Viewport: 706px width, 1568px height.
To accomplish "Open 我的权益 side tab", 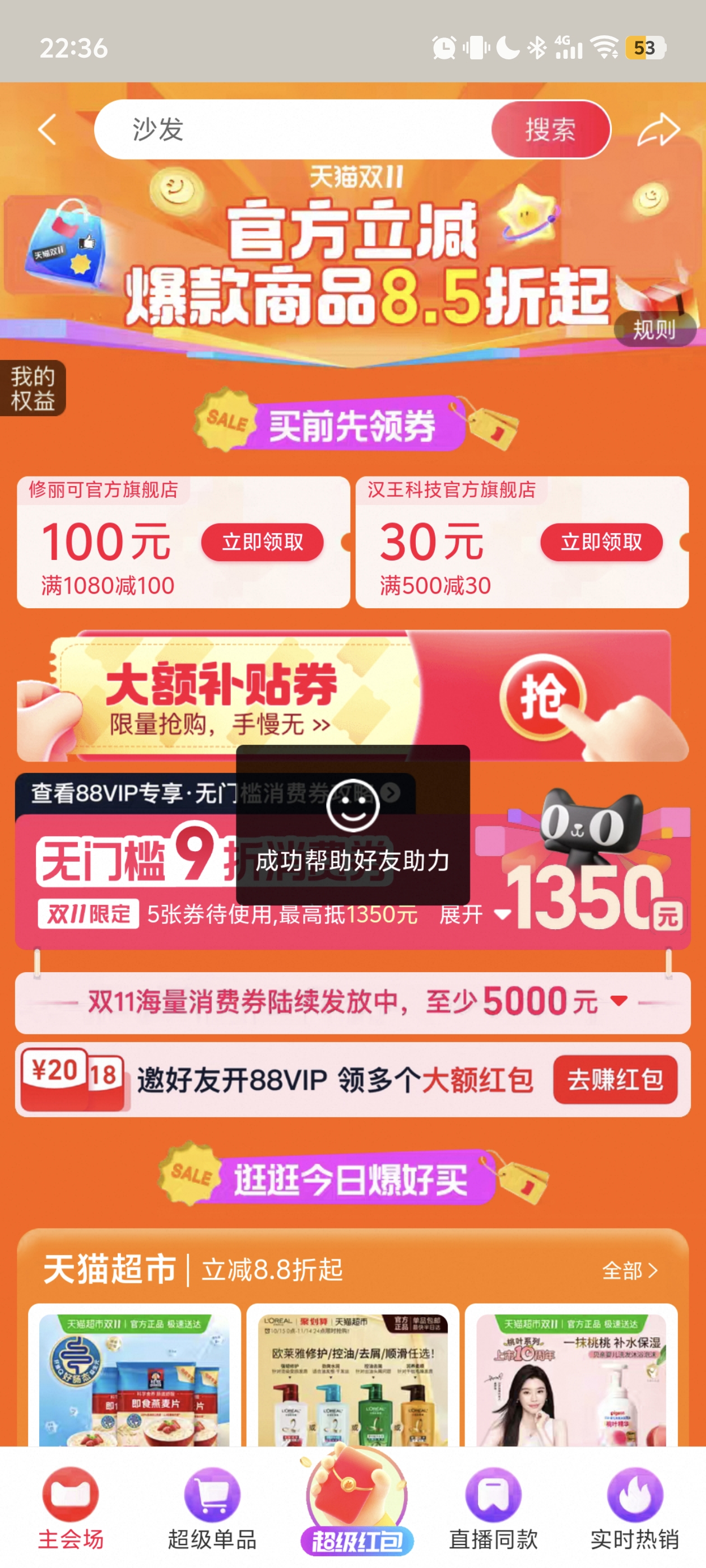I will tap(32, 388).
